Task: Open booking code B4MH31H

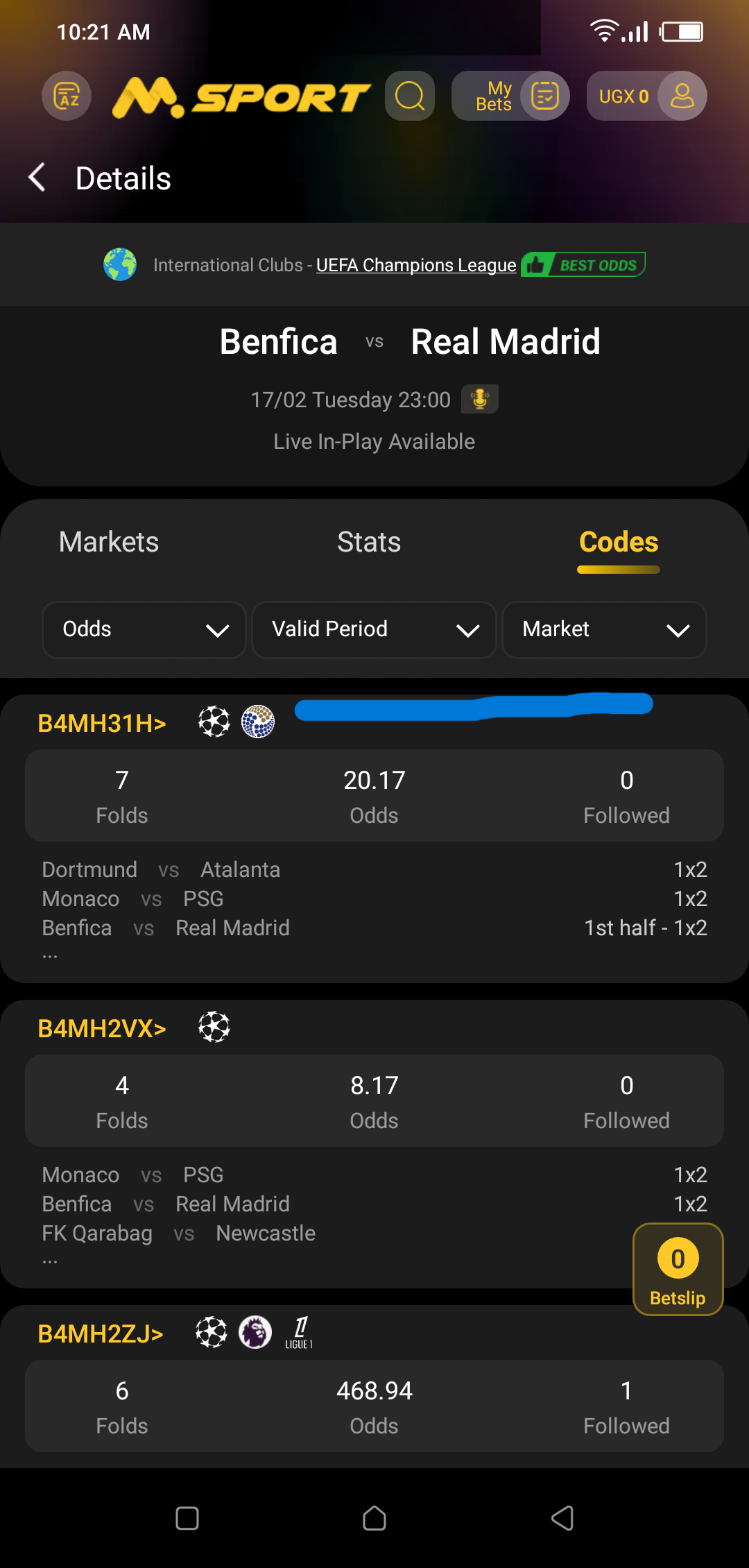Action: point(102,723)
